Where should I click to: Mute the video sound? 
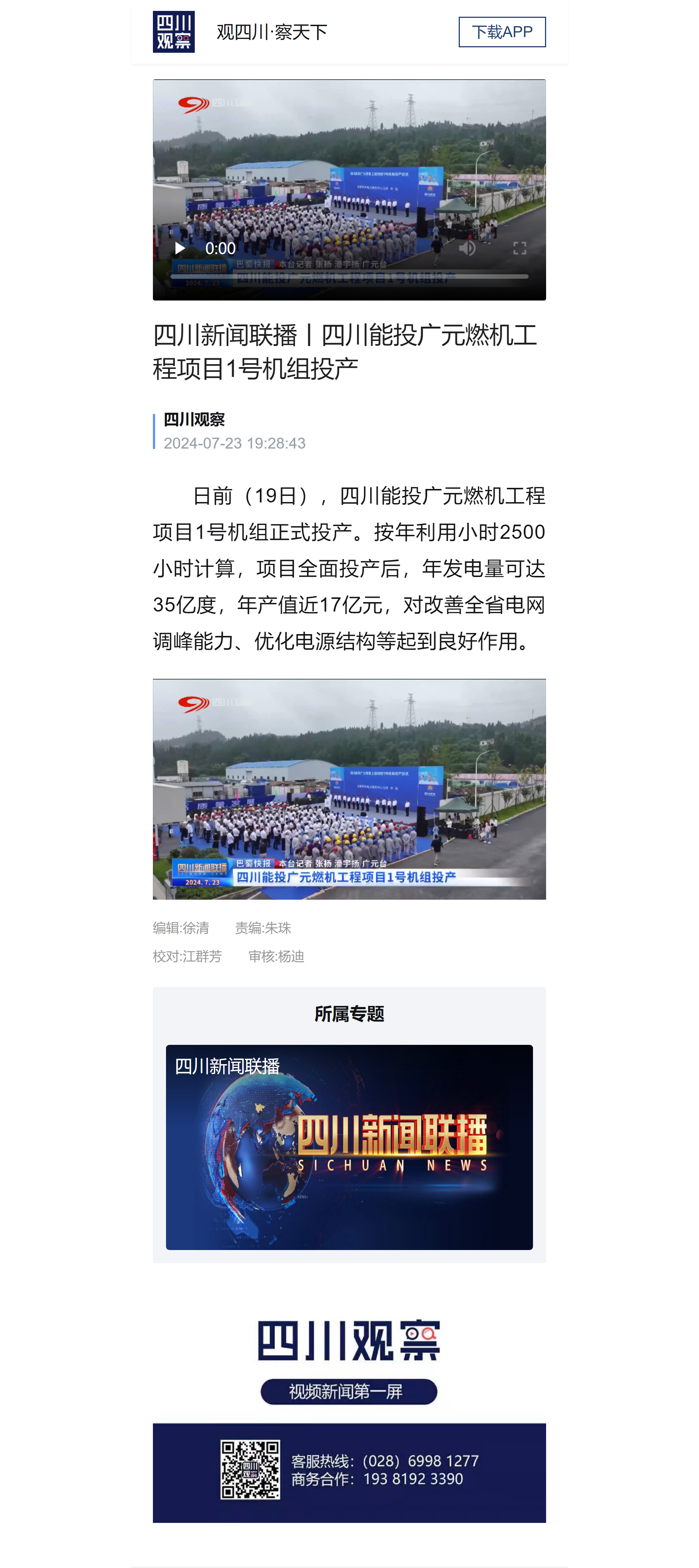click(x=467, y=248)
